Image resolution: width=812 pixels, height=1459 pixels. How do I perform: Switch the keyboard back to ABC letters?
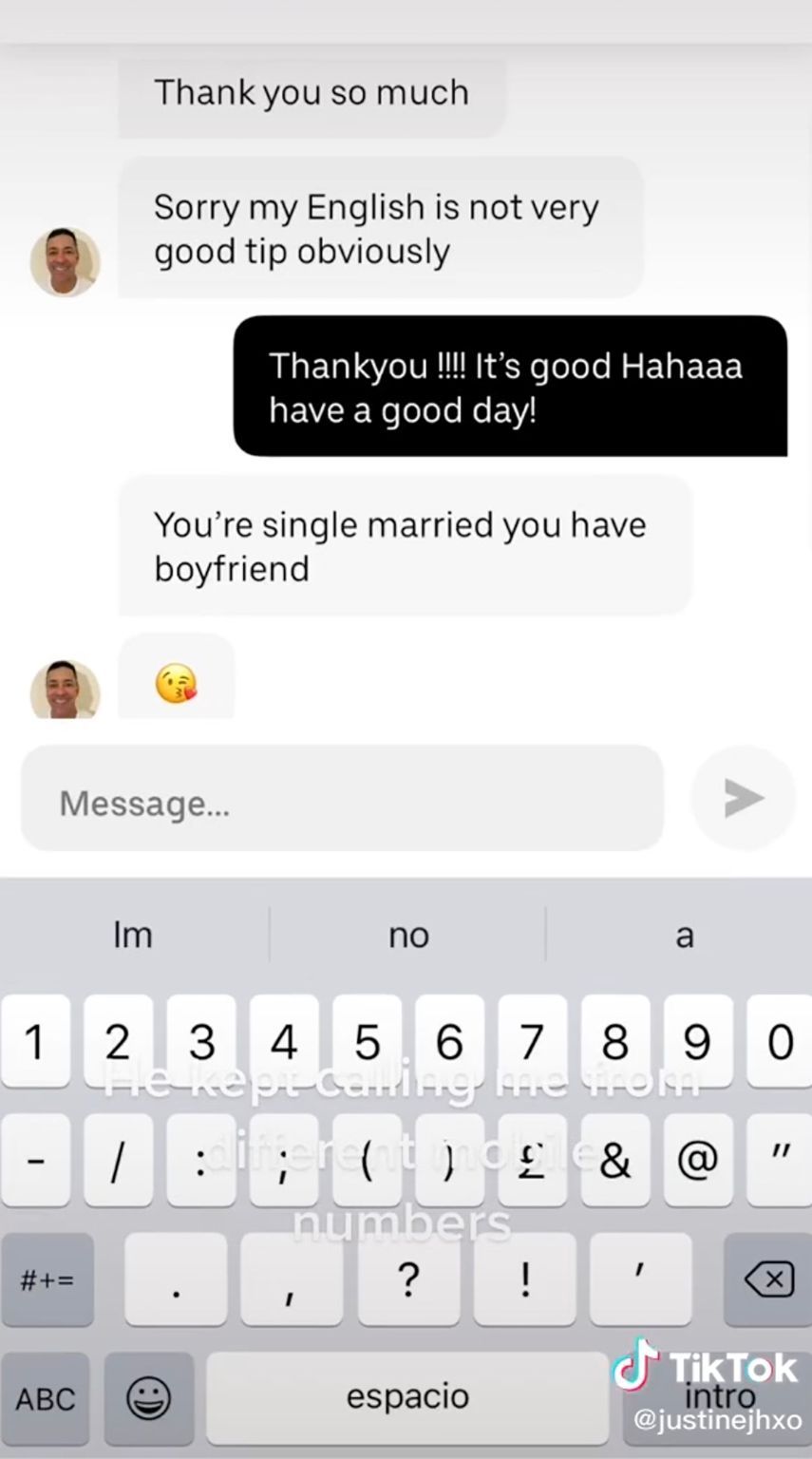click(45, 1398)
